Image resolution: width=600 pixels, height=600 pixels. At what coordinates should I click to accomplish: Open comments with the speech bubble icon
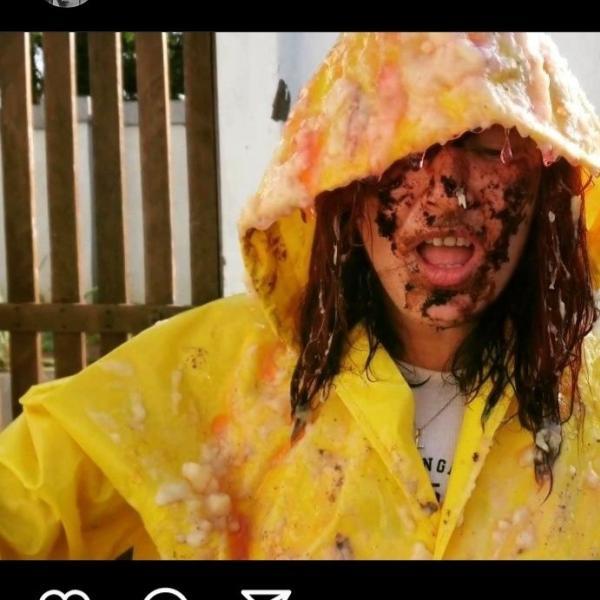pos(165,596)
